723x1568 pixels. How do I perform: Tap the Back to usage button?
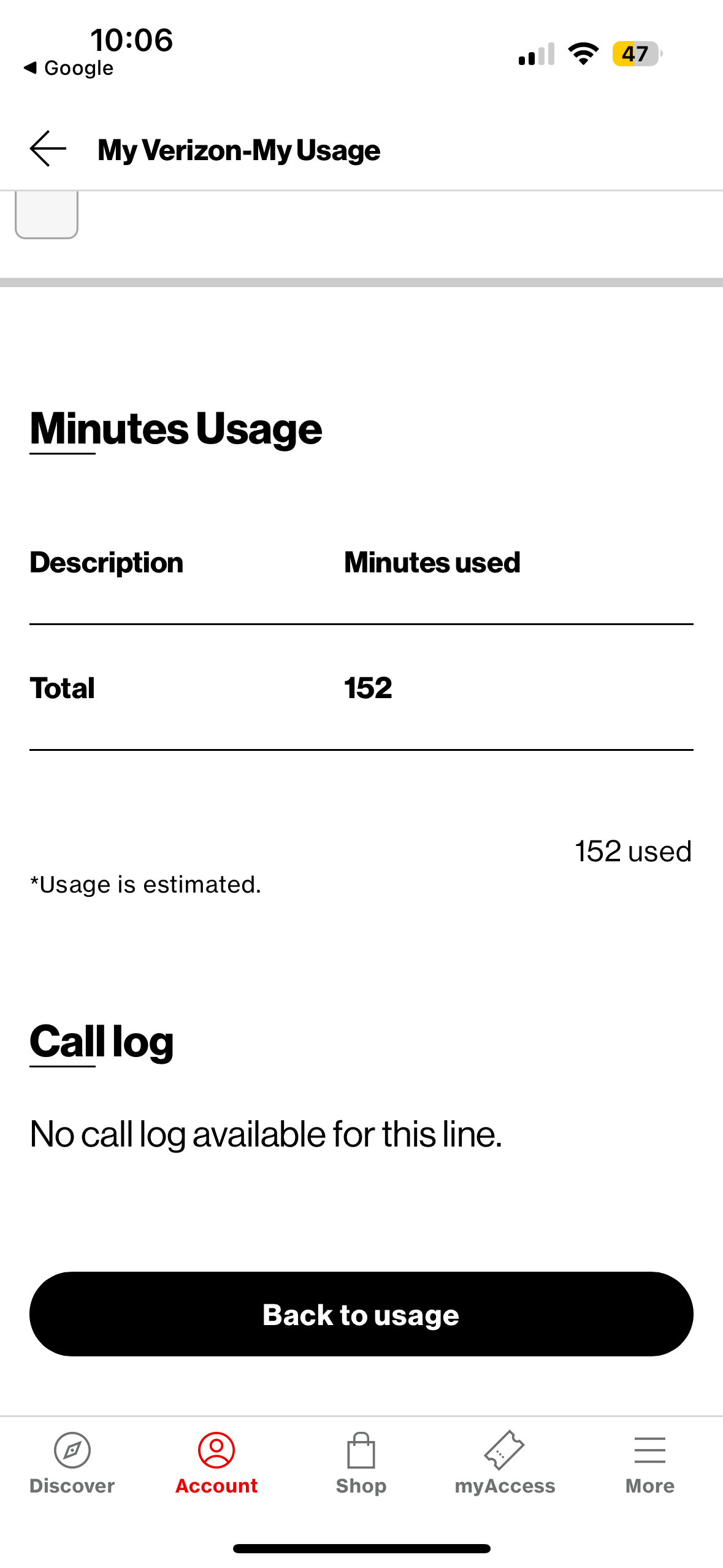tap(361, 1313)
